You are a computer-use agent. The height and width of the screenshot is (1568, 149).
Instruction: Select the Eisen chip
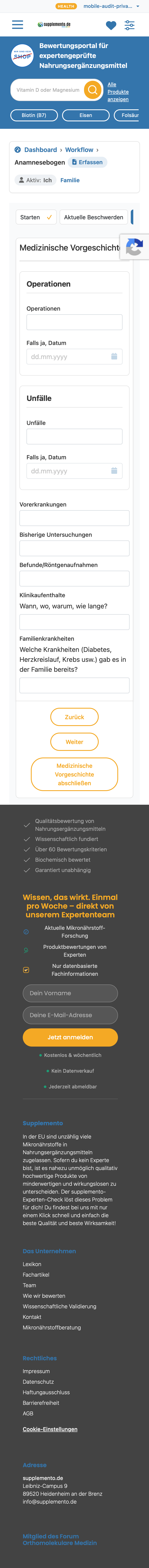[x=86, y=115]
